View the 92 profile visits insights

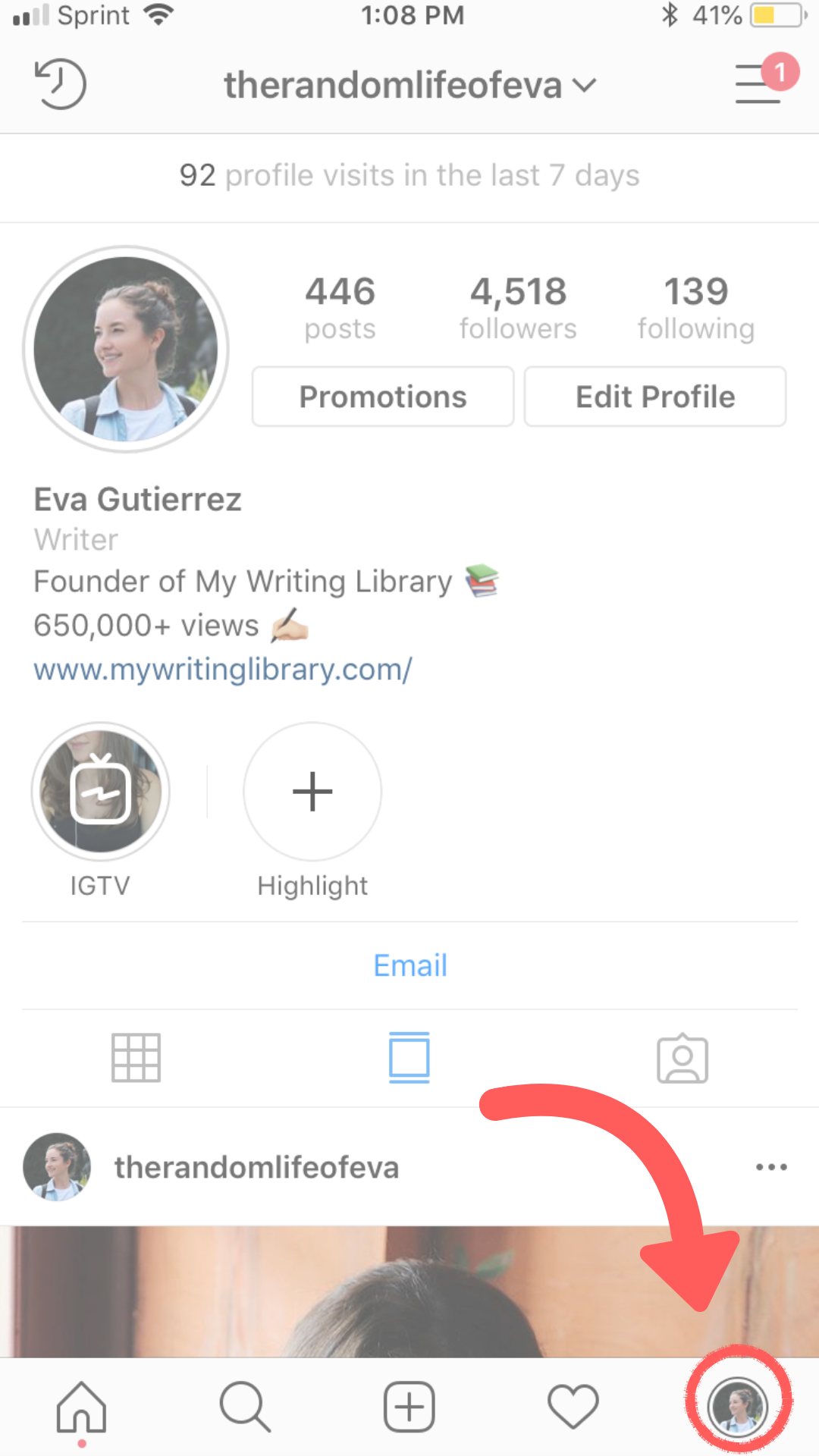[409, 176]
